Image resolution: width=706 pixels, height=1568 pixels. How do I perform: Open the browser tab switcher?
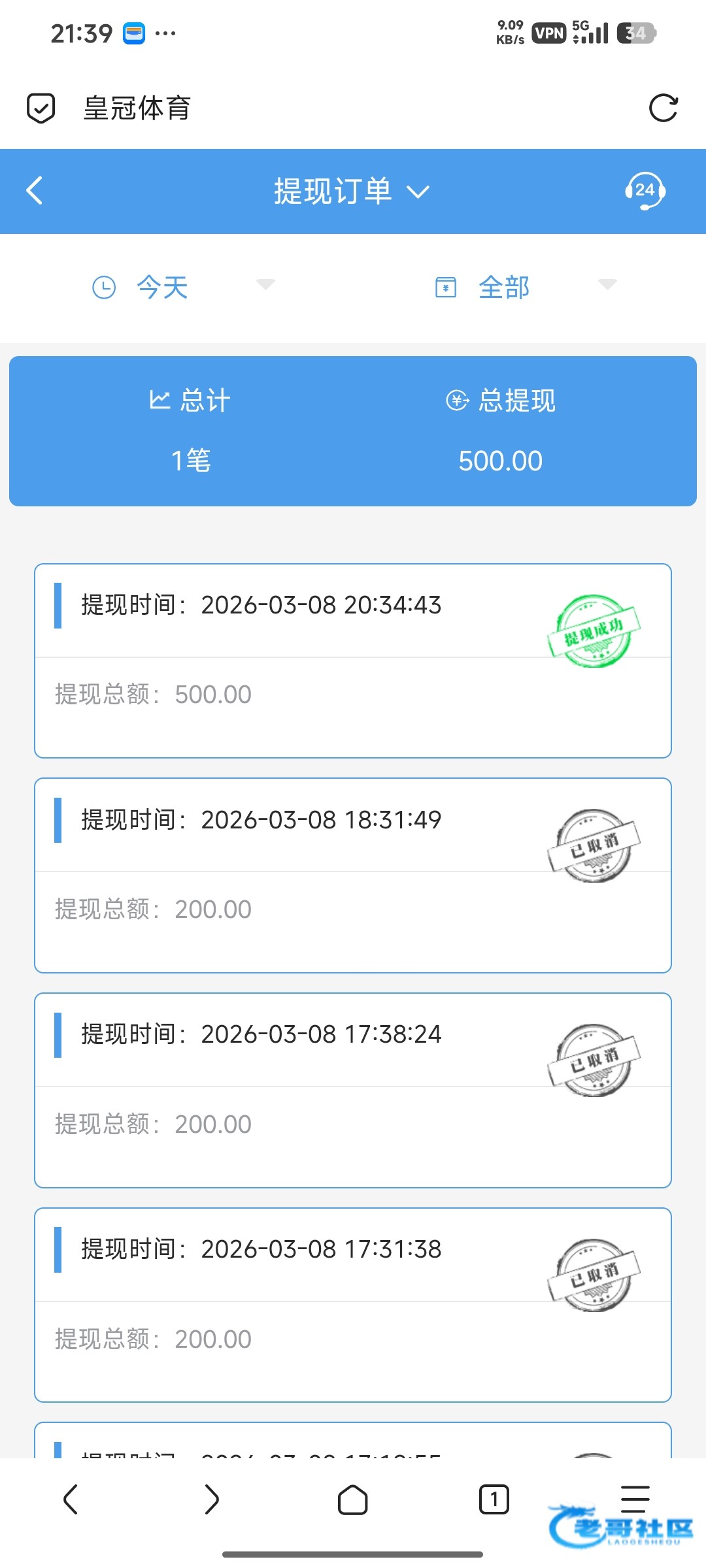point(494,1499)
